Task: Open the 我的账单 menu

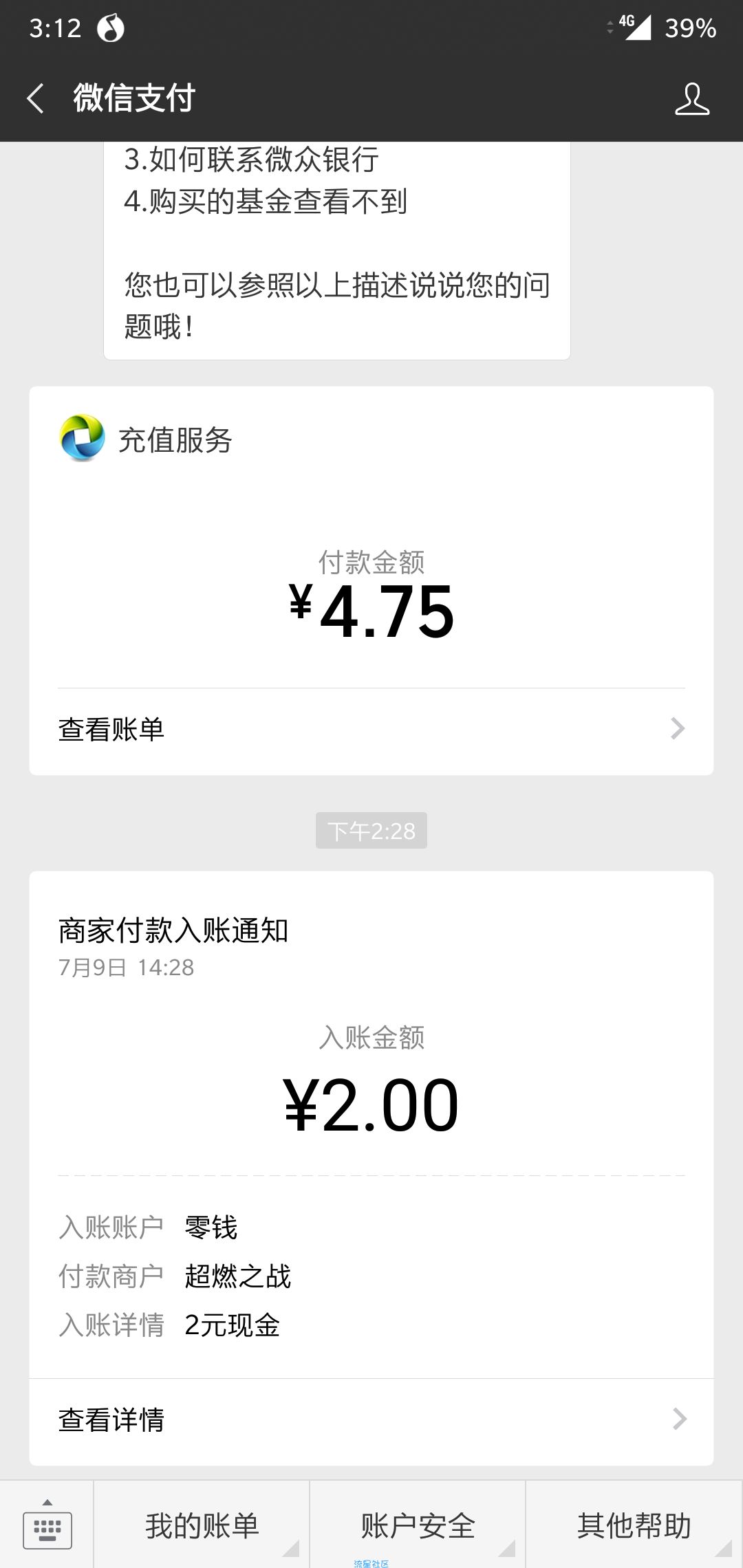Action: pyautogui.click(x=202, y=1526)
